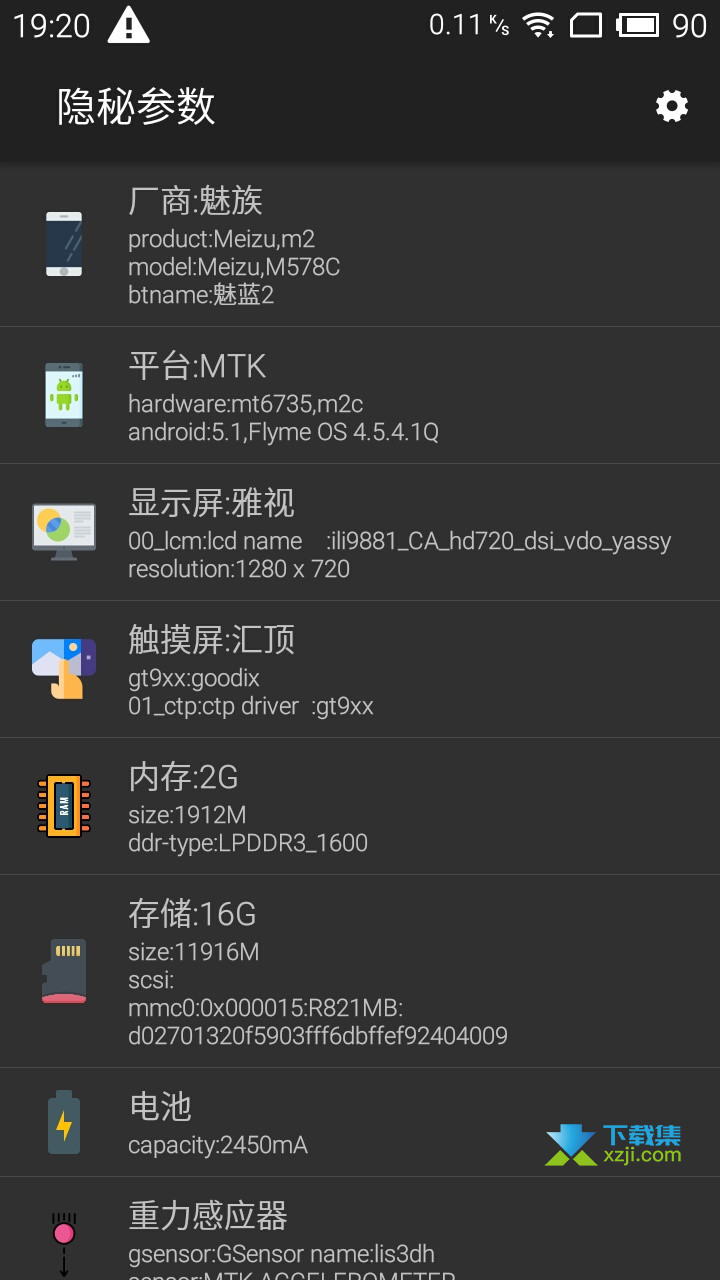Click the SD card icon for 存储:16G

point(64,970)
